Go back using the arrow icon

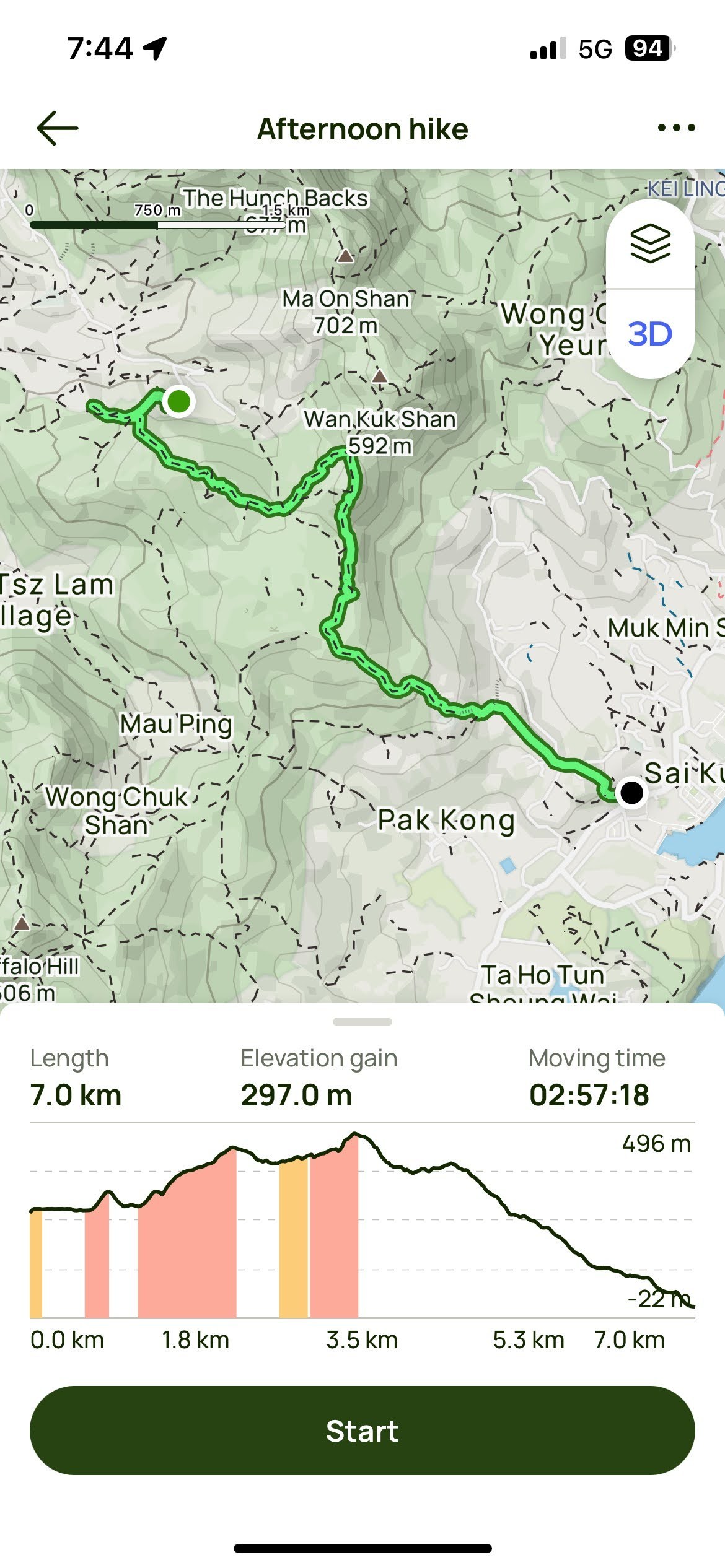[x=58, y=128]
